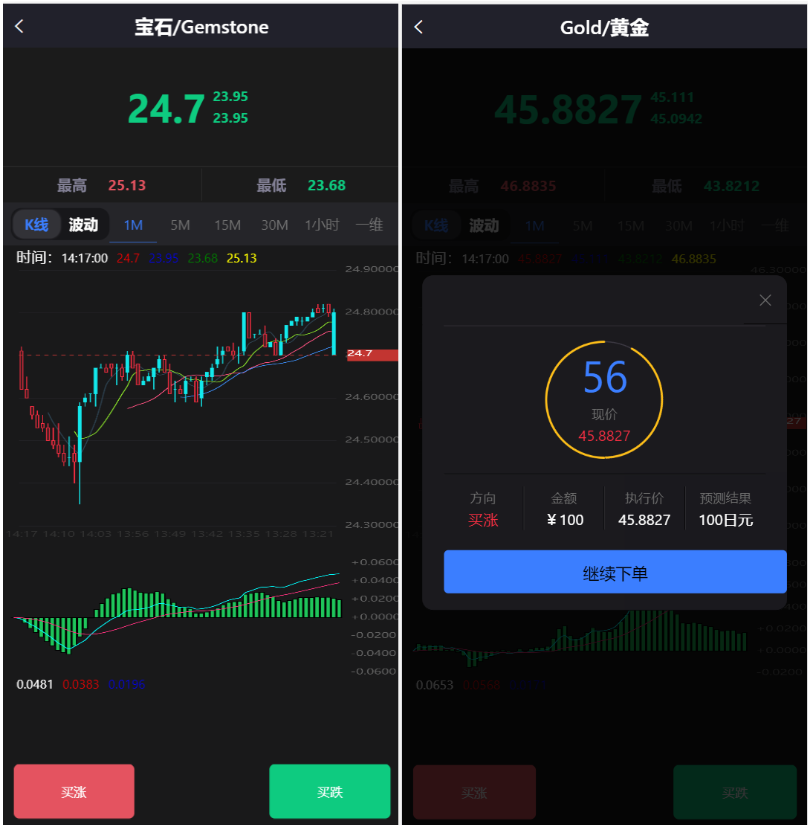Tap green 买跌 button on Gemstone screen
808x825 pixels.
tap(330, 791)
